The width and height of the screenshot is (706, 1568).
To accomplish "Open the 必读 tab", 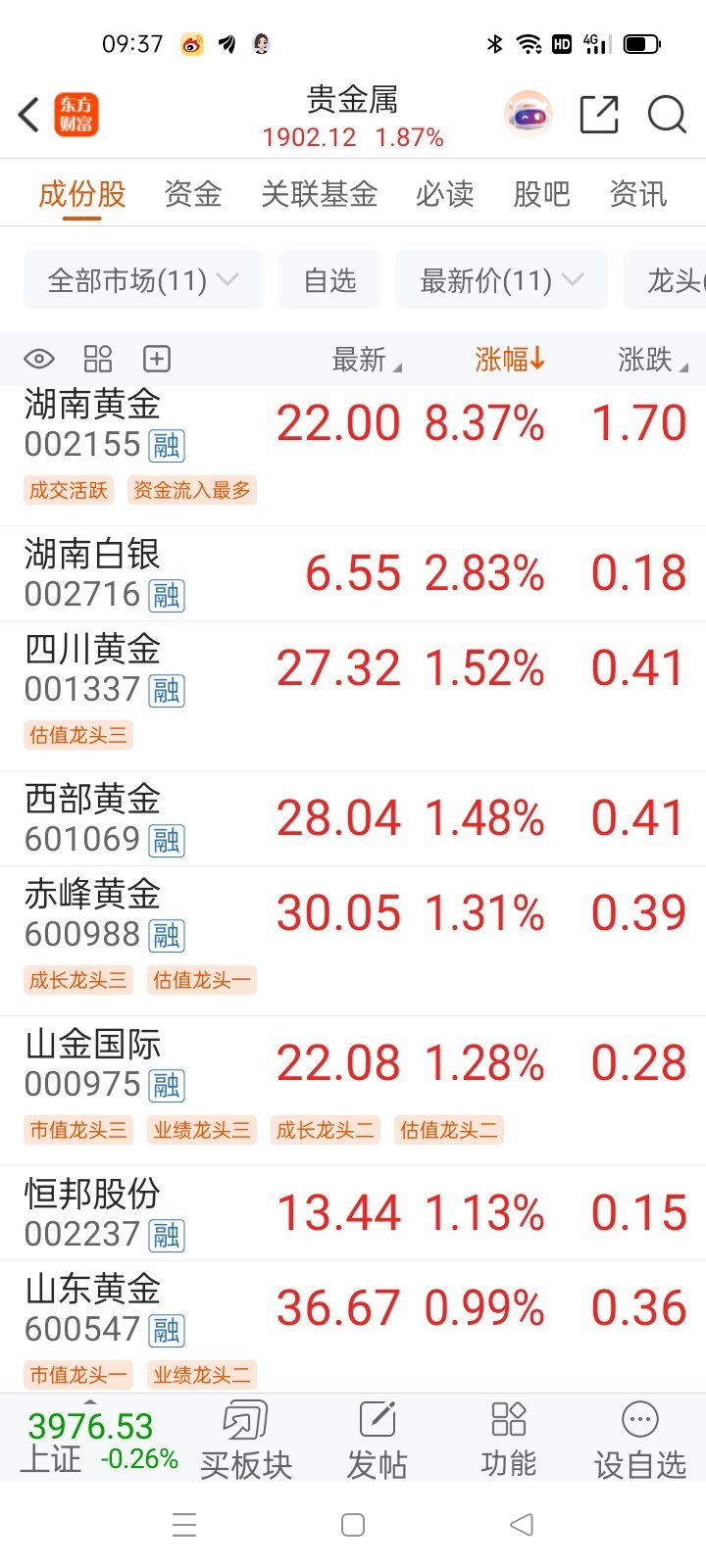I will (444, 194).
